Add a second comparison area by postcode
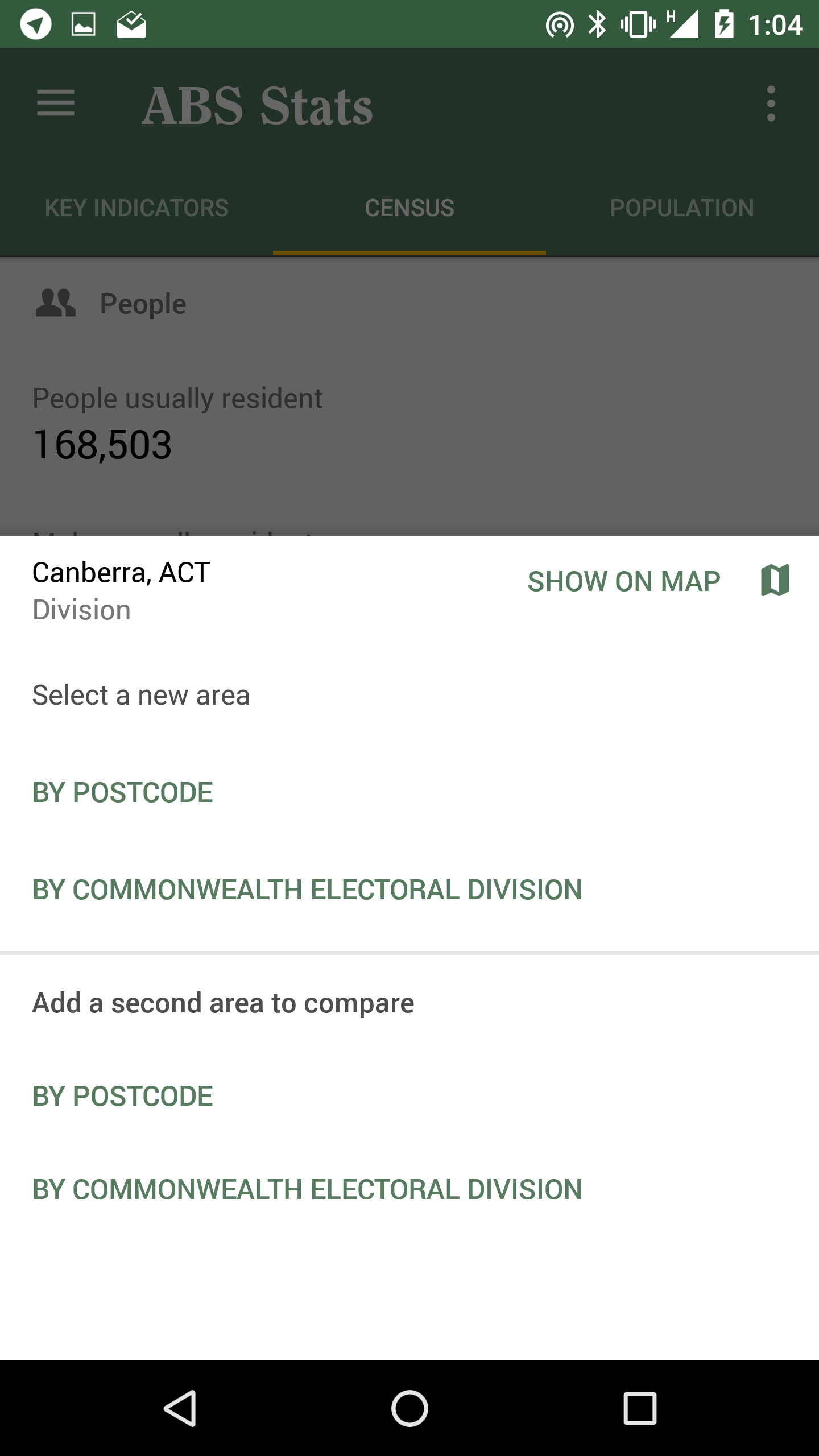819x1456 pixels. 122,1096
